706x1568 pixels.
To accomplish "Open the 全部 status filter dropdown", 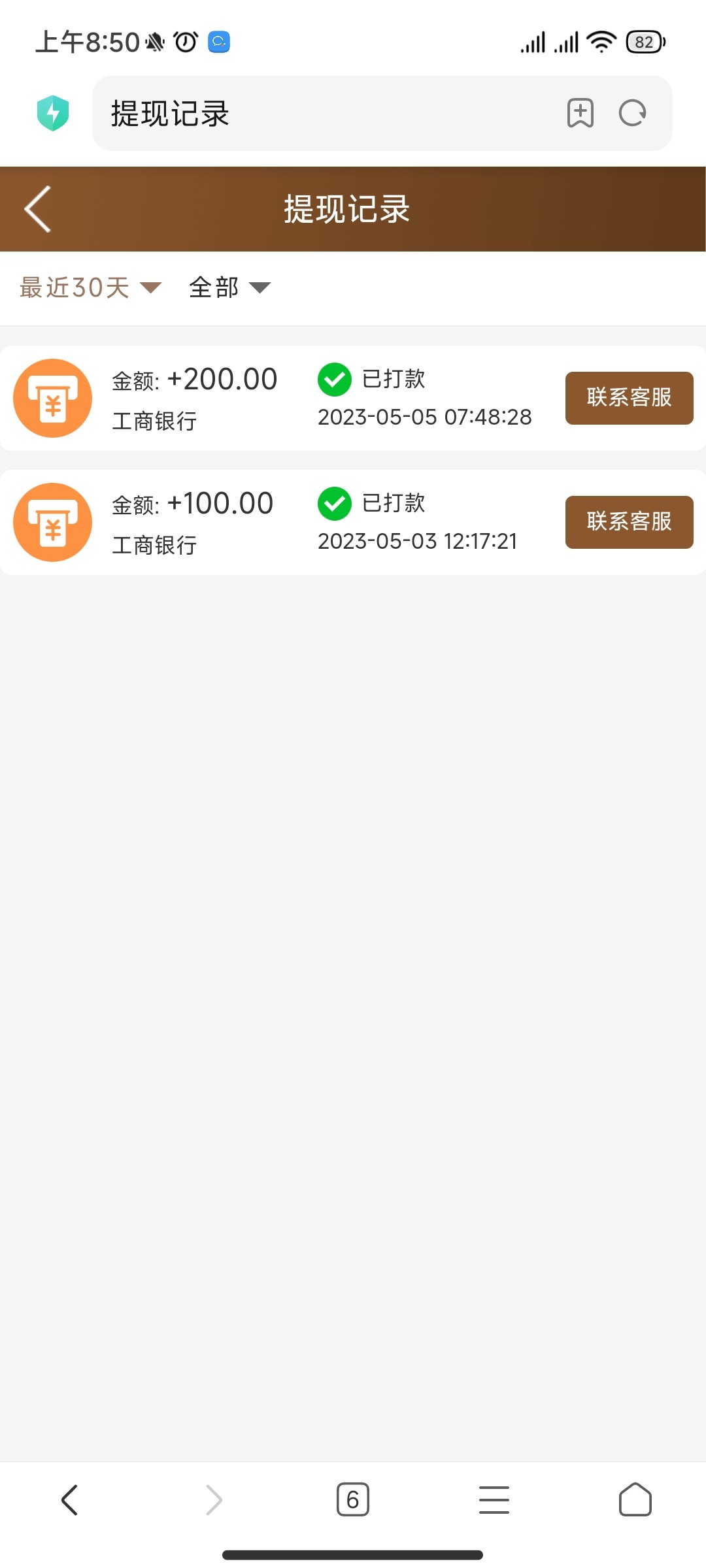I will [229, 287].
